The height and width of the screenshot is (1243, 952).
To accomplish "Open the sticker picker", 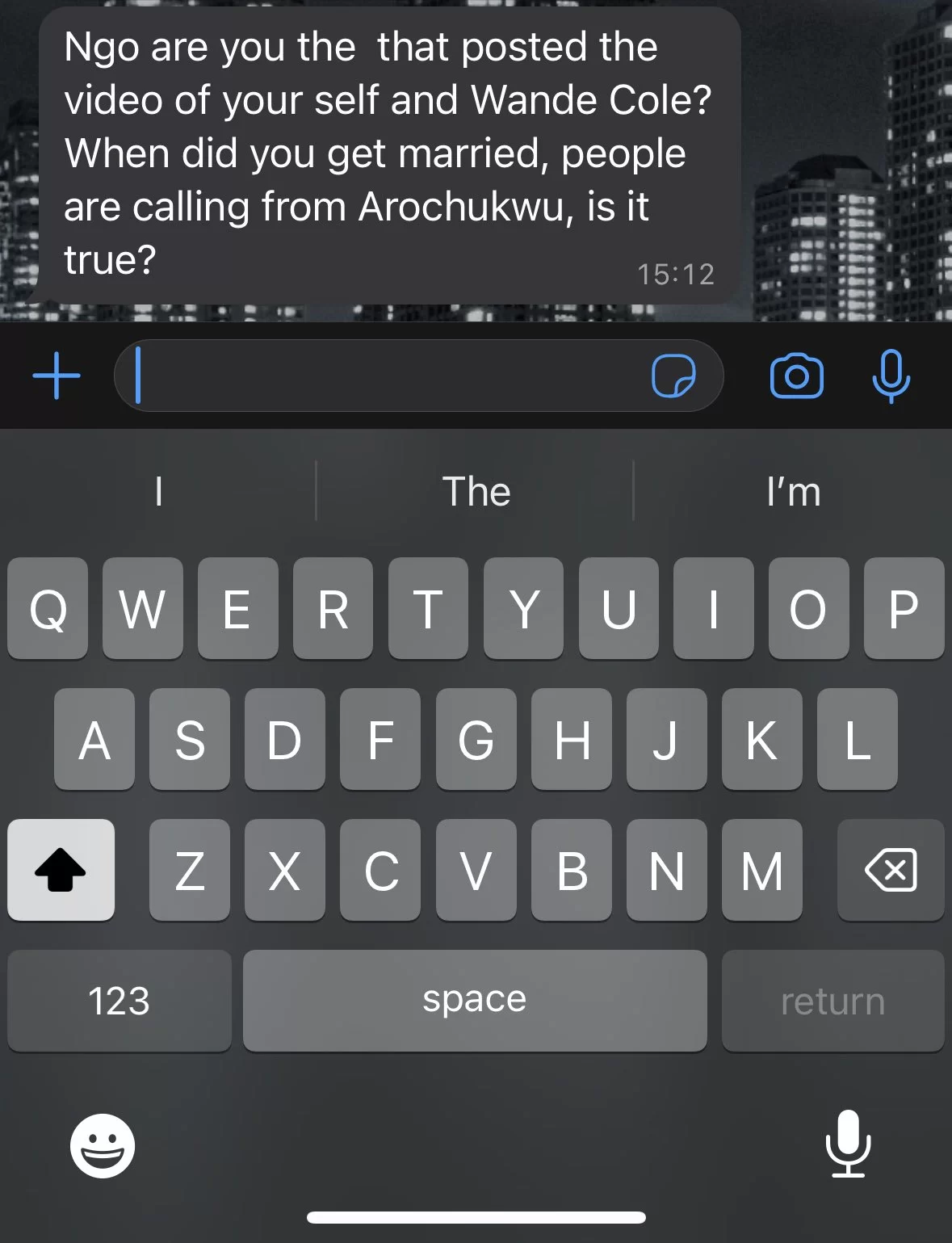I will (x=673, y=376).
